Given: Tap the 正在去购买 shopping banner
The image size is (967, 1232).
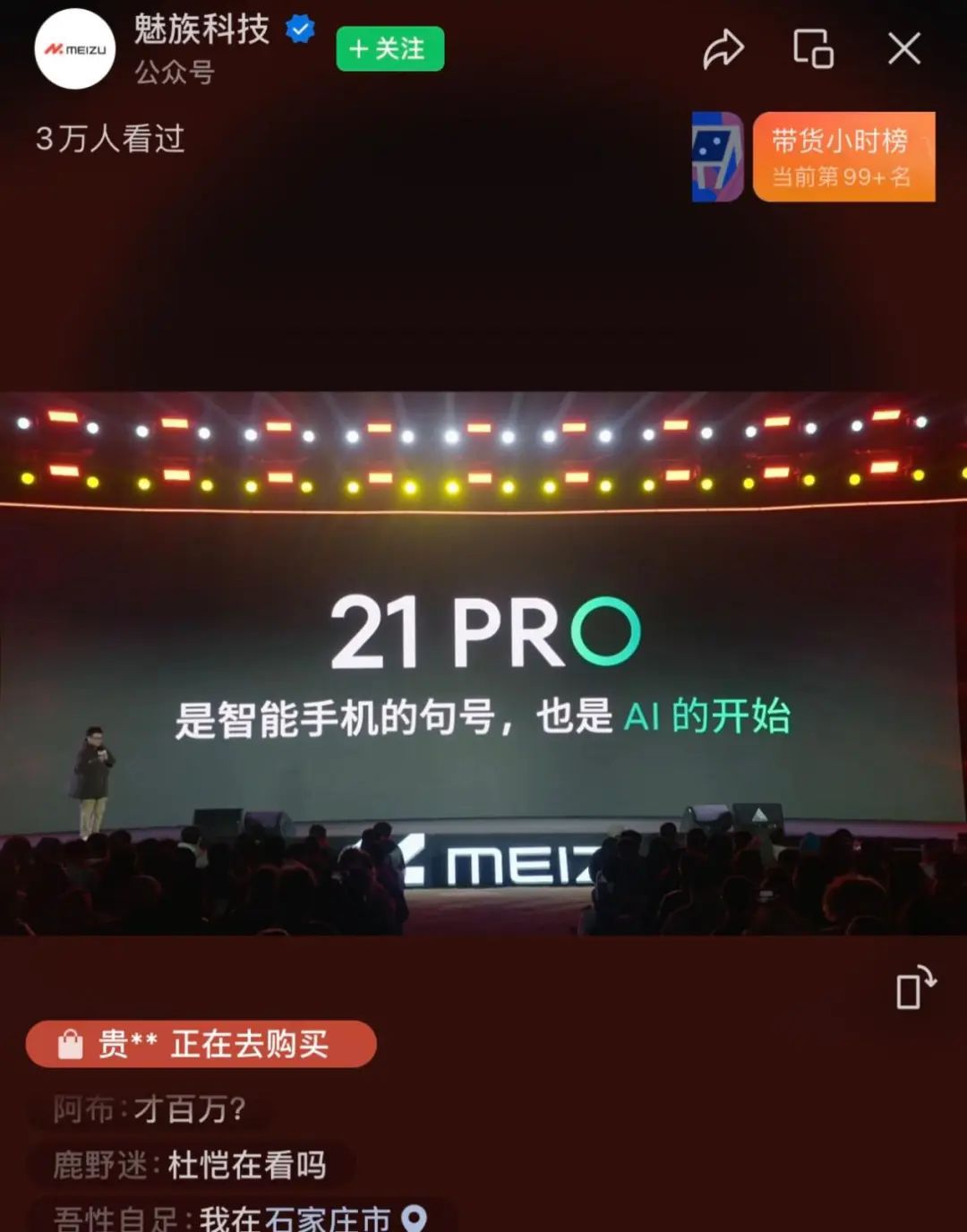Looking at the screenshot, I should [201, 1044].
